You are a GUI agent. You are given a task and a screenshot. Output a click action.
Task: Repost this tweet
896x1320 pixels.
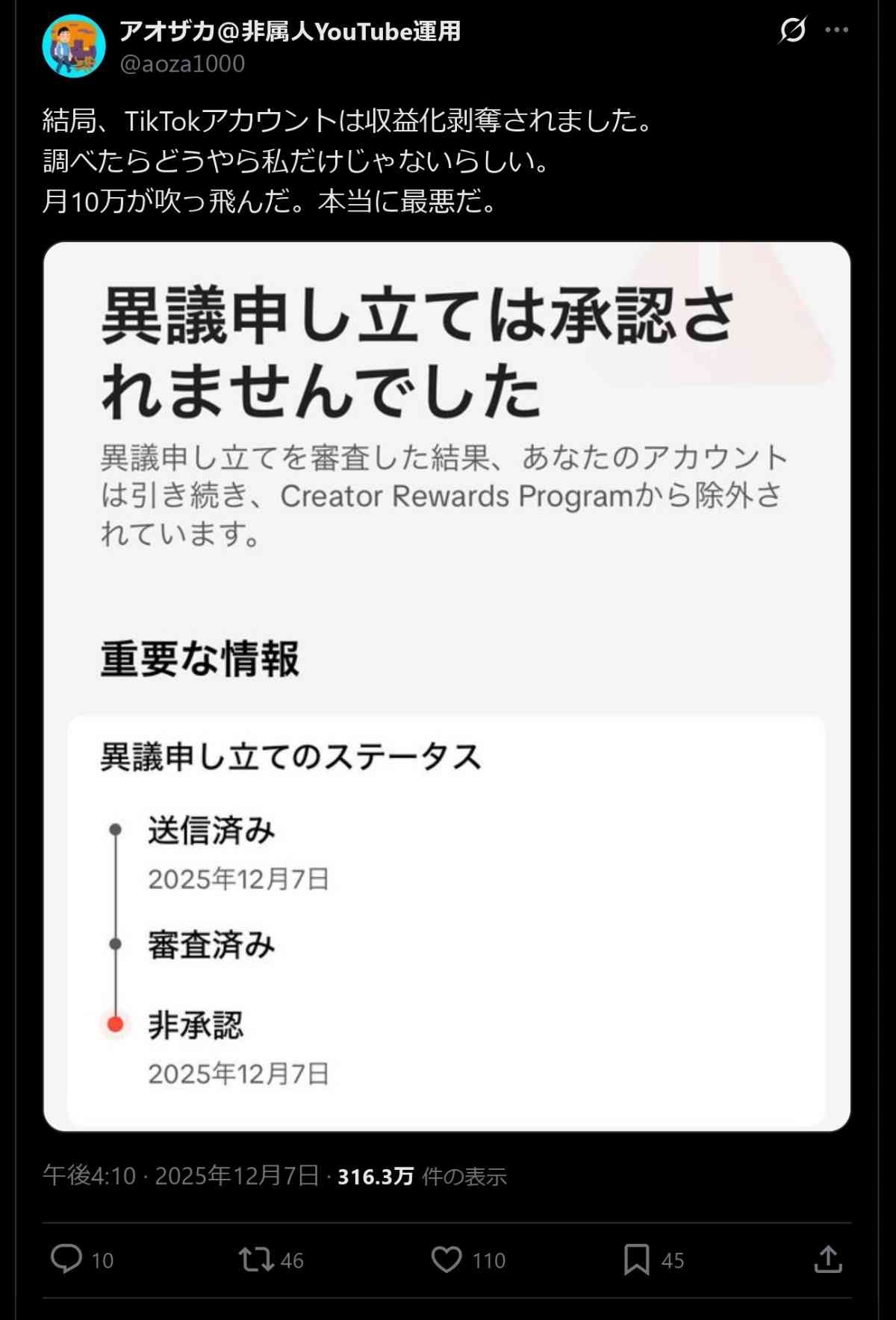tap(256, 1259)
